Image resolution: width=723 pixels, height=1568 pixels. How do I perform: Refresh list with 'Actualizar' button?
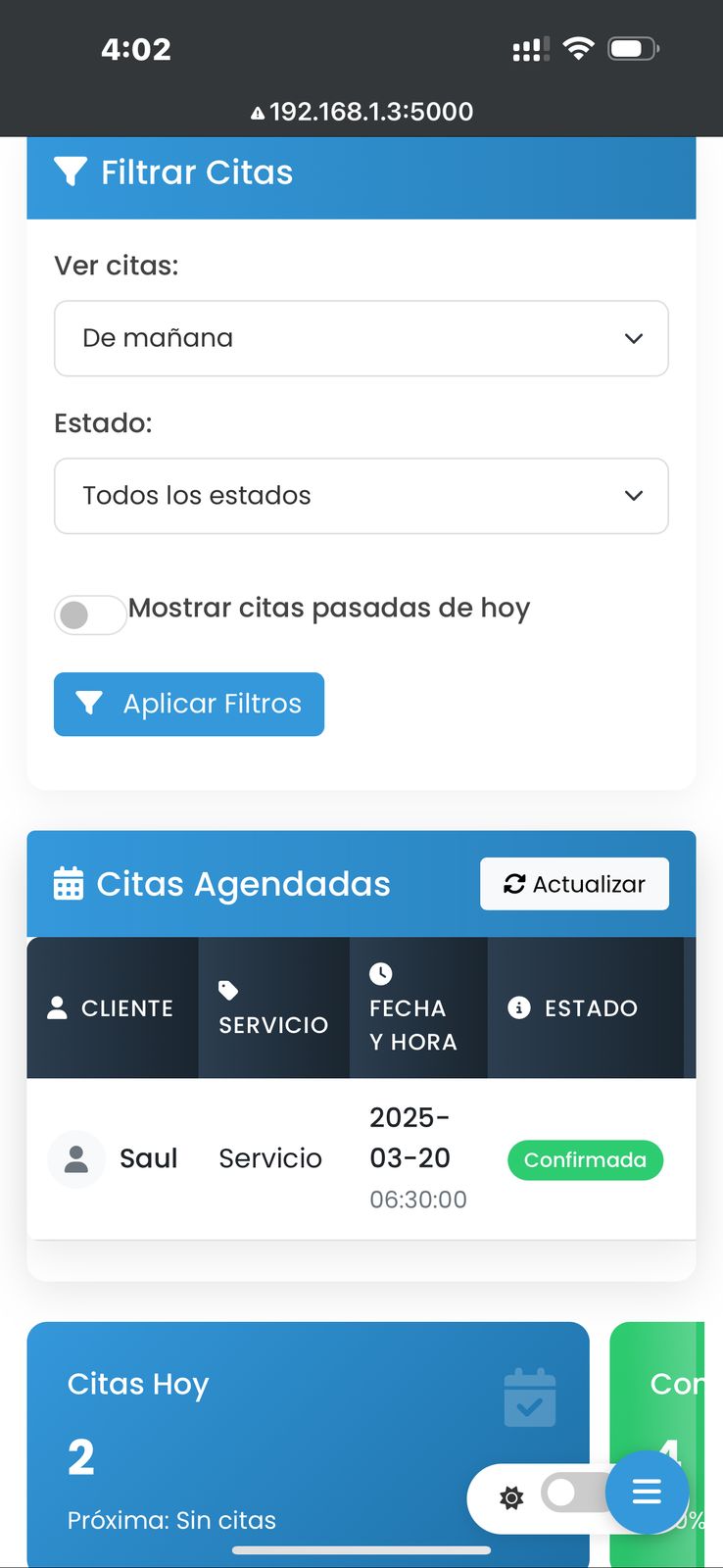[574, 884]
